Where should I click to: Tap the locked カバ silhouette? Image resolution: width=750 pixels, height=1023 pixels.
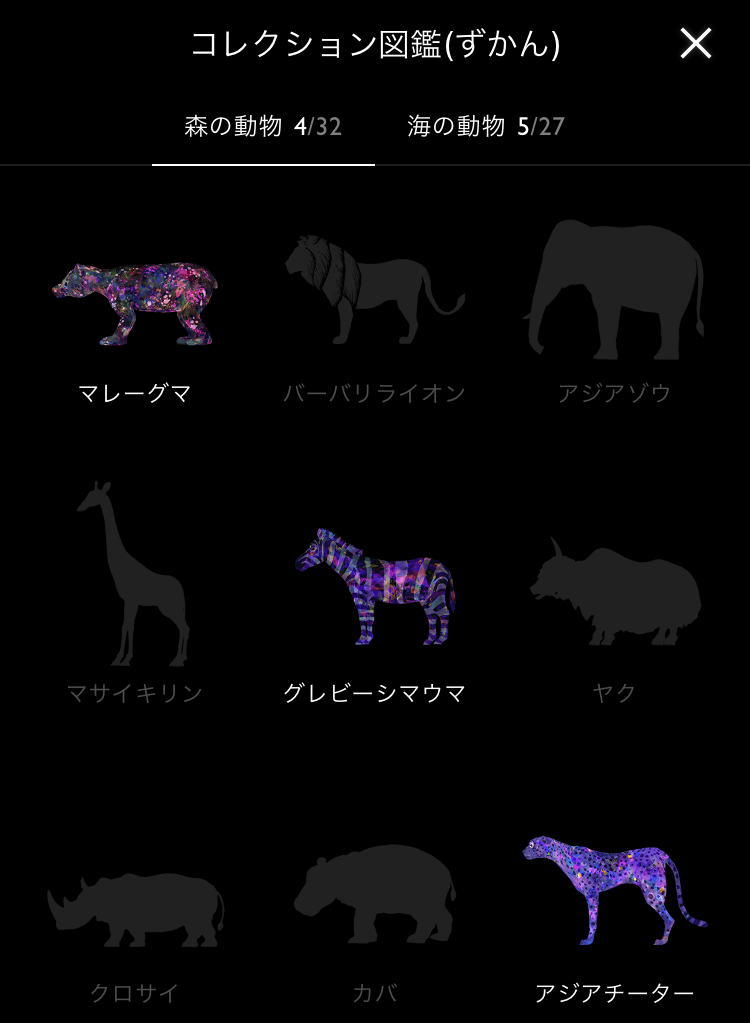pos(375,895)
